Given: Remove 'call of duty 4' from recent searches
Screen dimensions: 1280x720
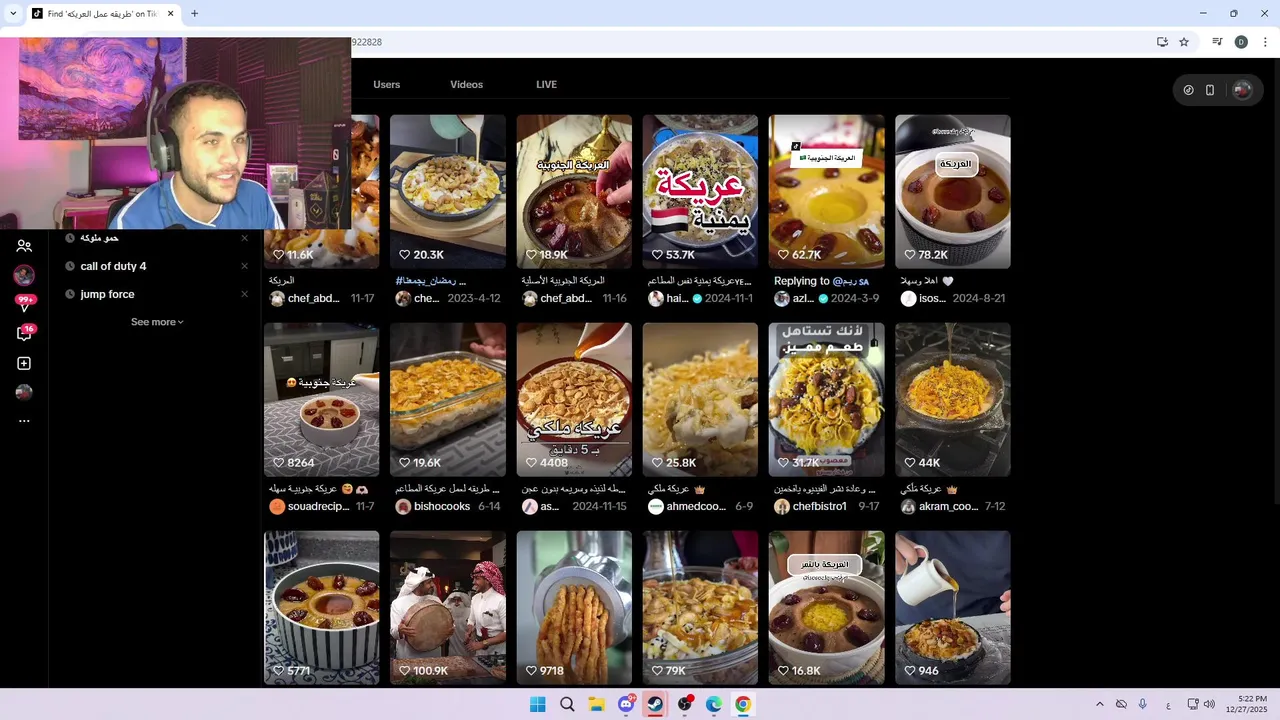Looking at the screenshot, I should 244,266.
